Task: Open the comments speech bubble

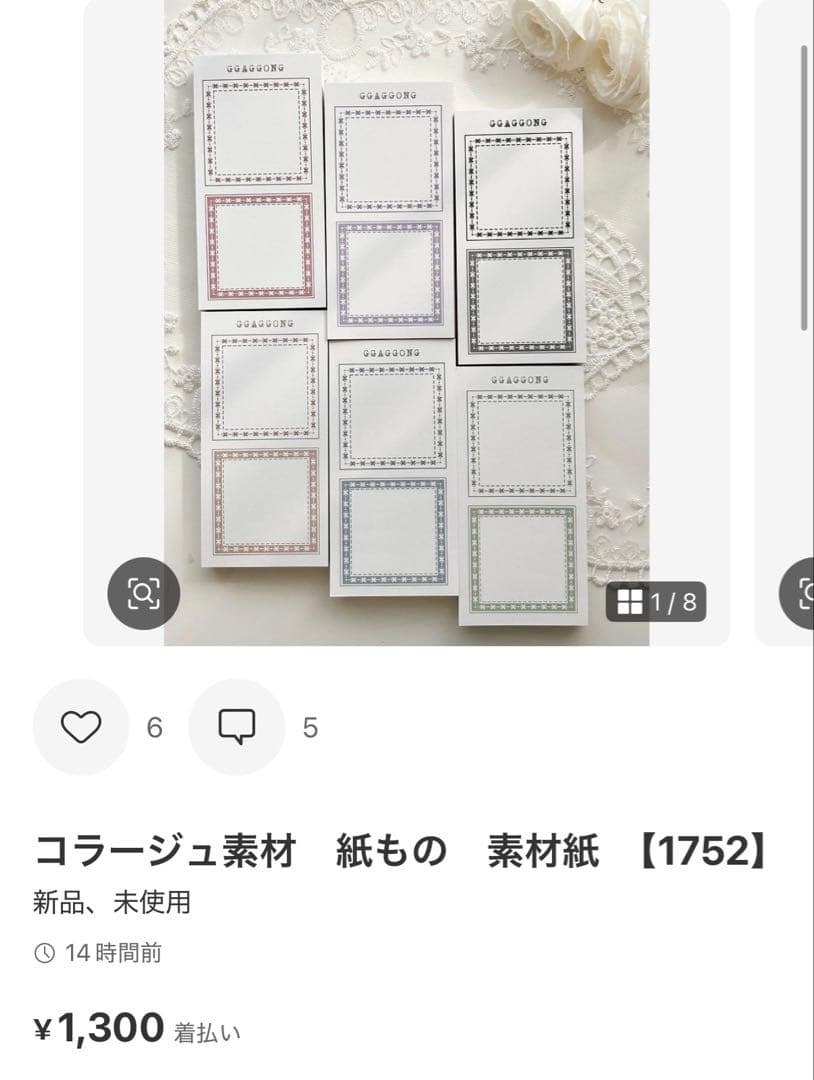Action: tap(237, 727)
